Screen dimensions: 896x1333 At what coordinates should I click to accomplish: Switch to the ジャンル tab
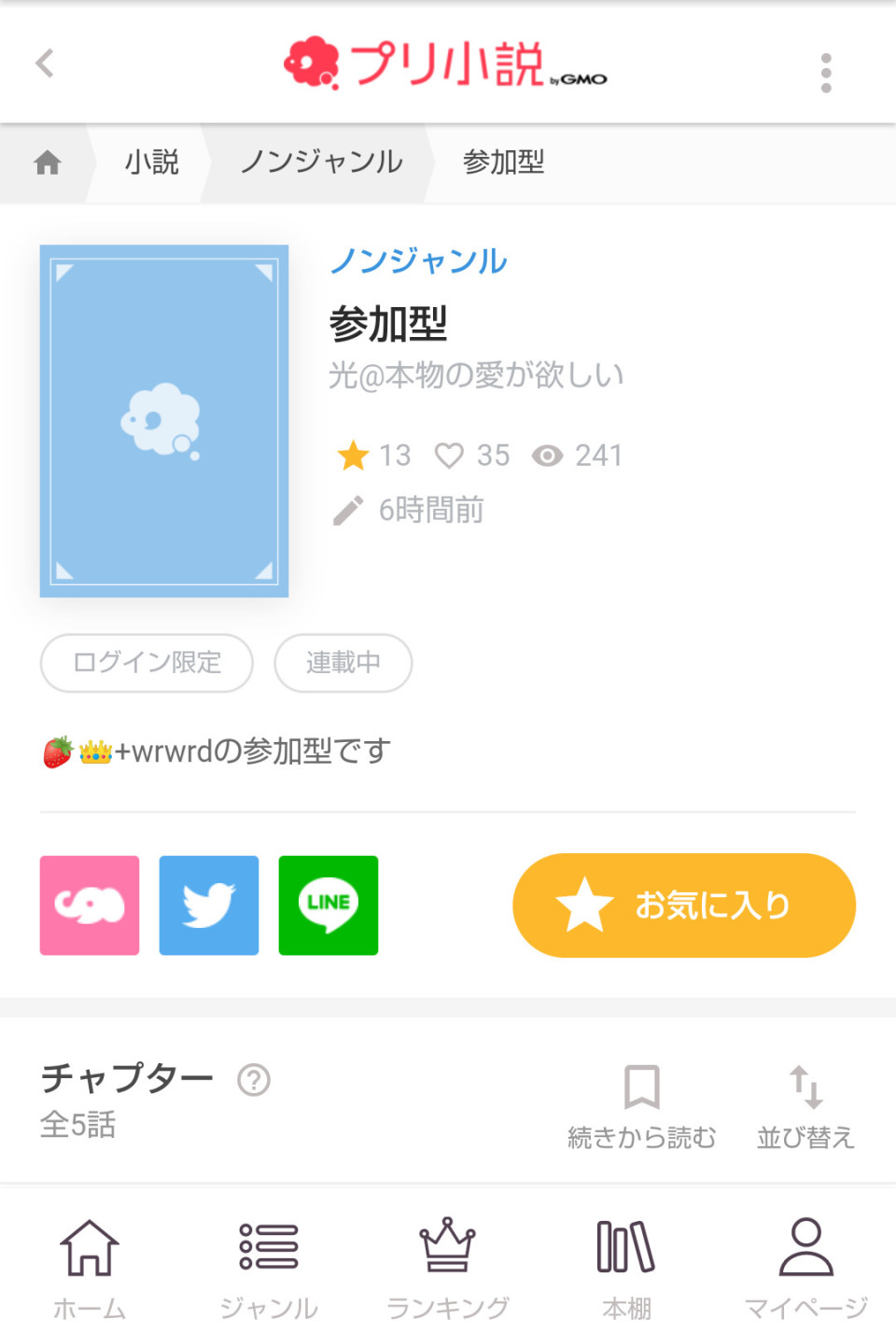pos(269,1268)
